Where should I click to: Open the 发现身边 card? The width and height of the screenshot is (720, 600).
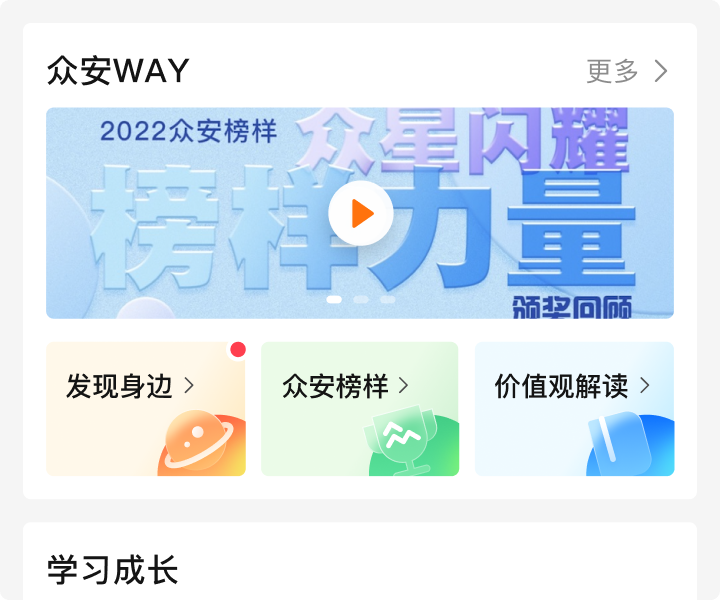(x=146, y=409)
